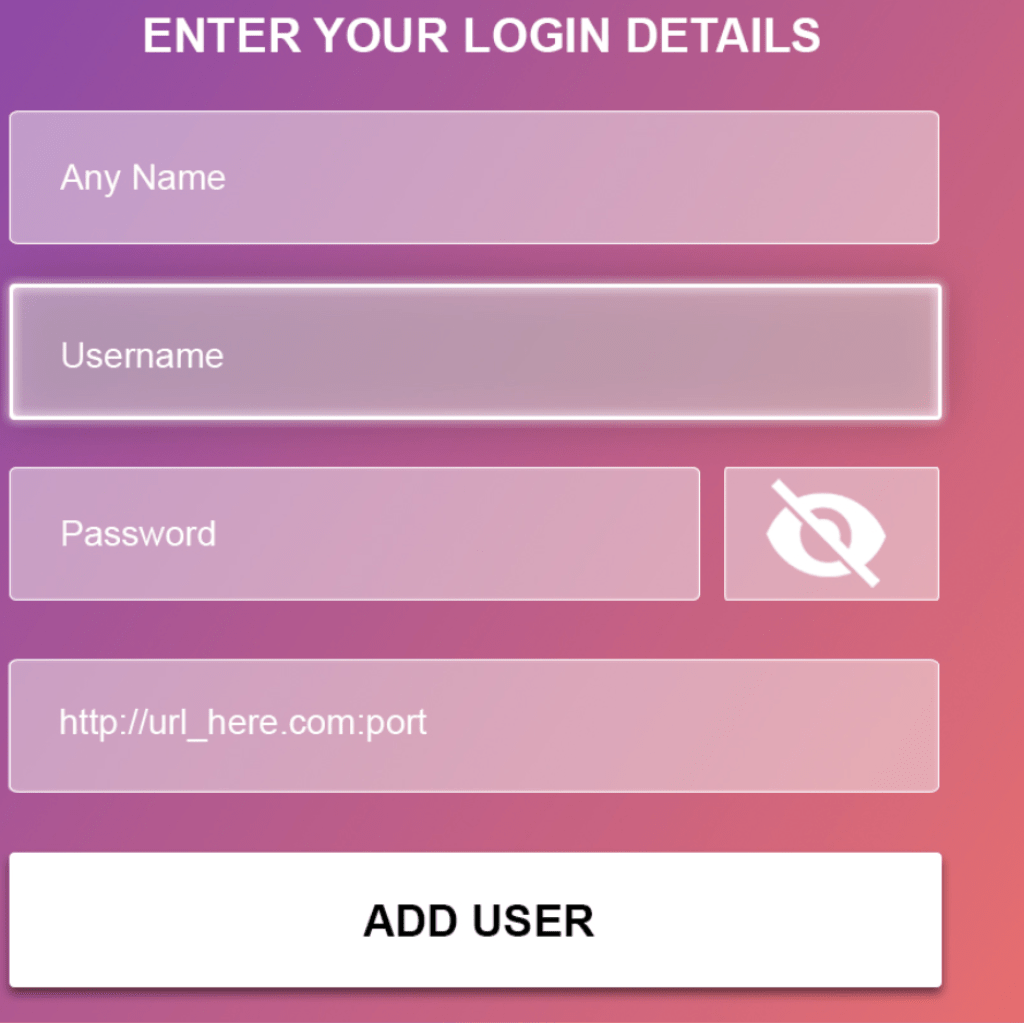Tap the URL and port field
Image resolution: width=1024 pixels, height=1024 pixels.
(474, 725)
